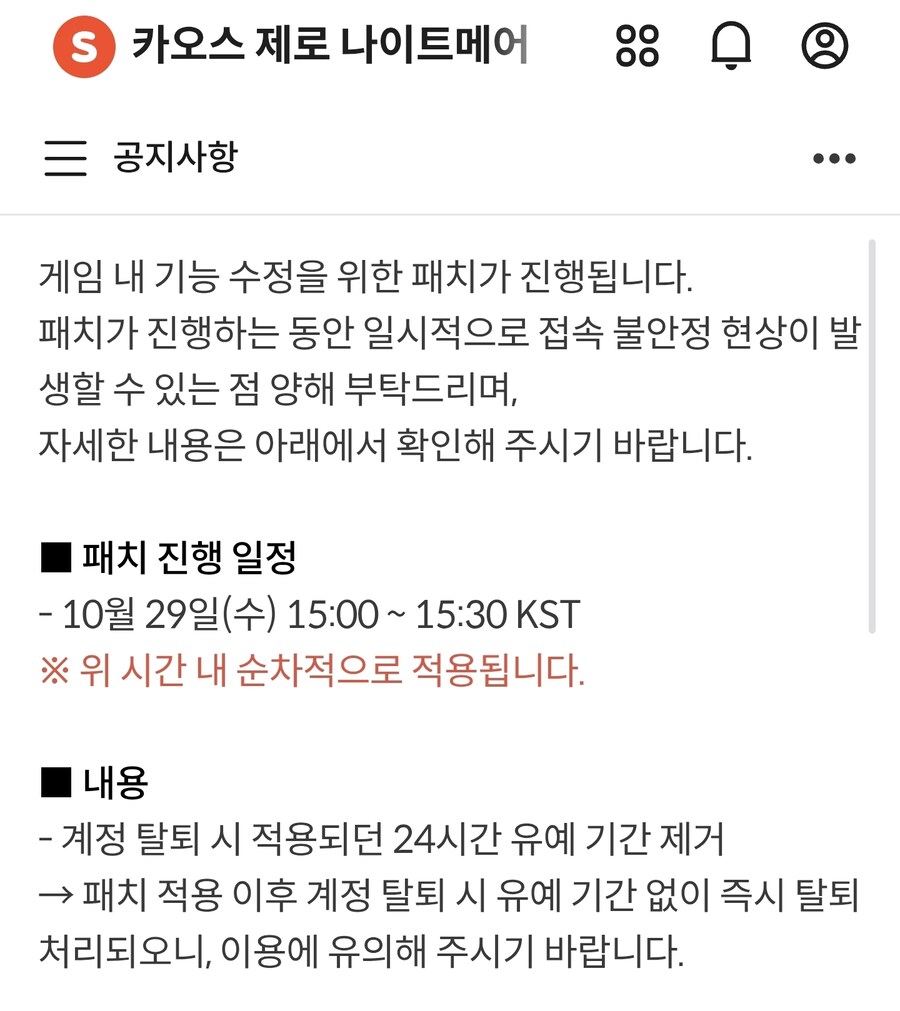Tap the orange S community logo
This screenshot has width=900, height=1011.
coord(84,46)
